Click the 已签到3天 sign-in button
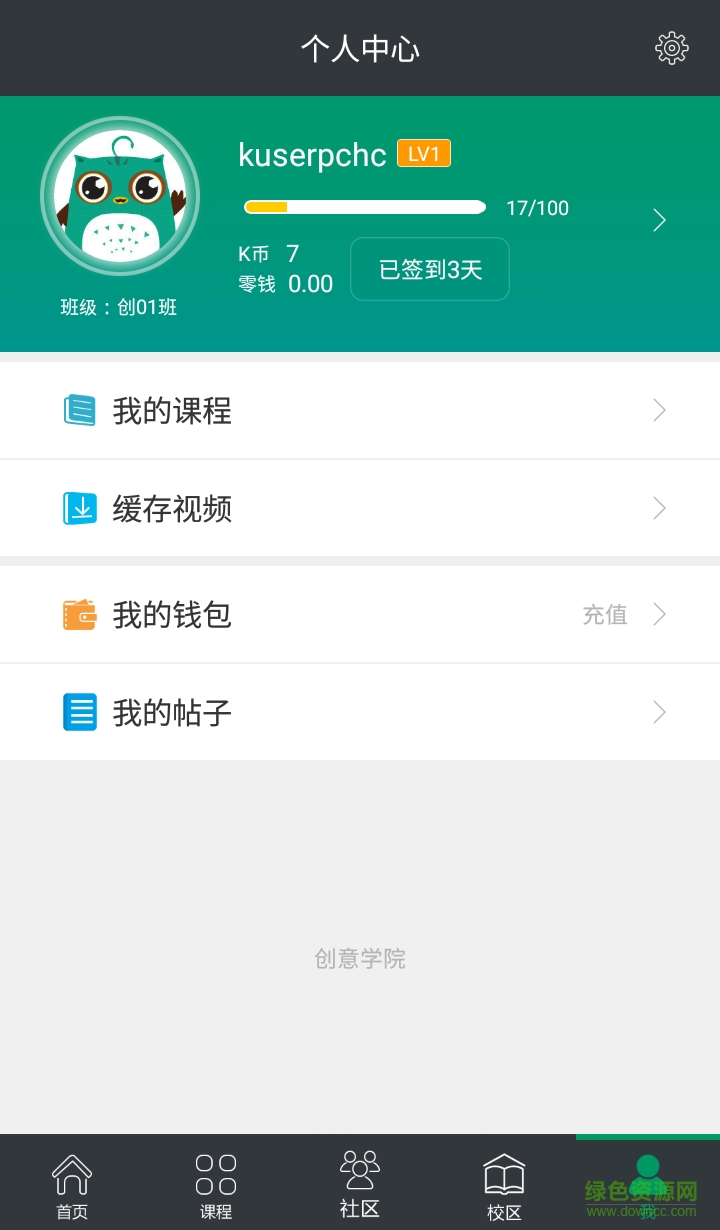Screen dimensions: 720x1230 [x=430, y=268]
